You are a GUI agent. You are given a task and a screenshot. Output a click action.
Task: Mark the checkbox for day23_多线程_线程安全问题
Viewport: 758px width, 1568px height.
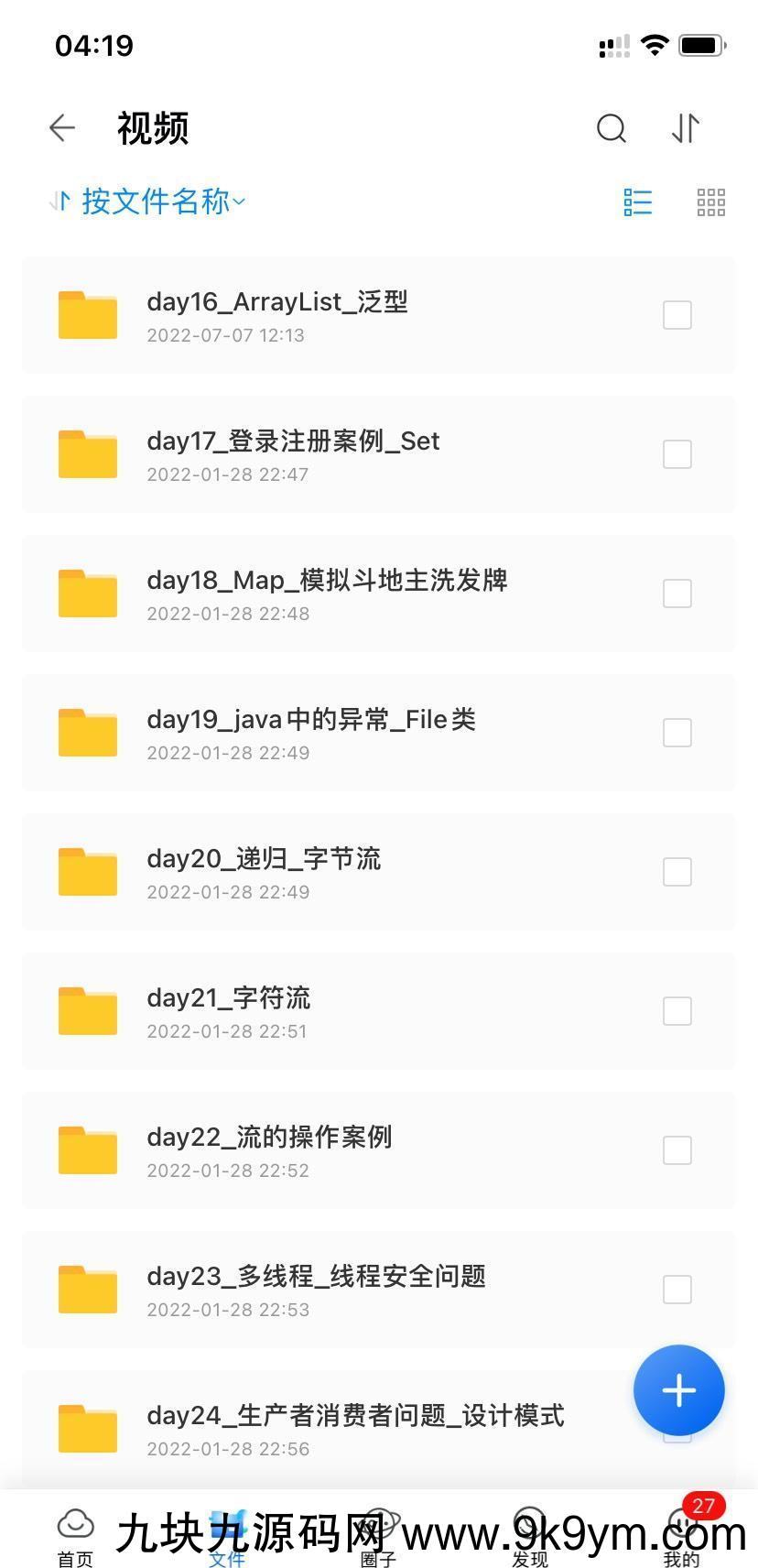(677, 1290)
